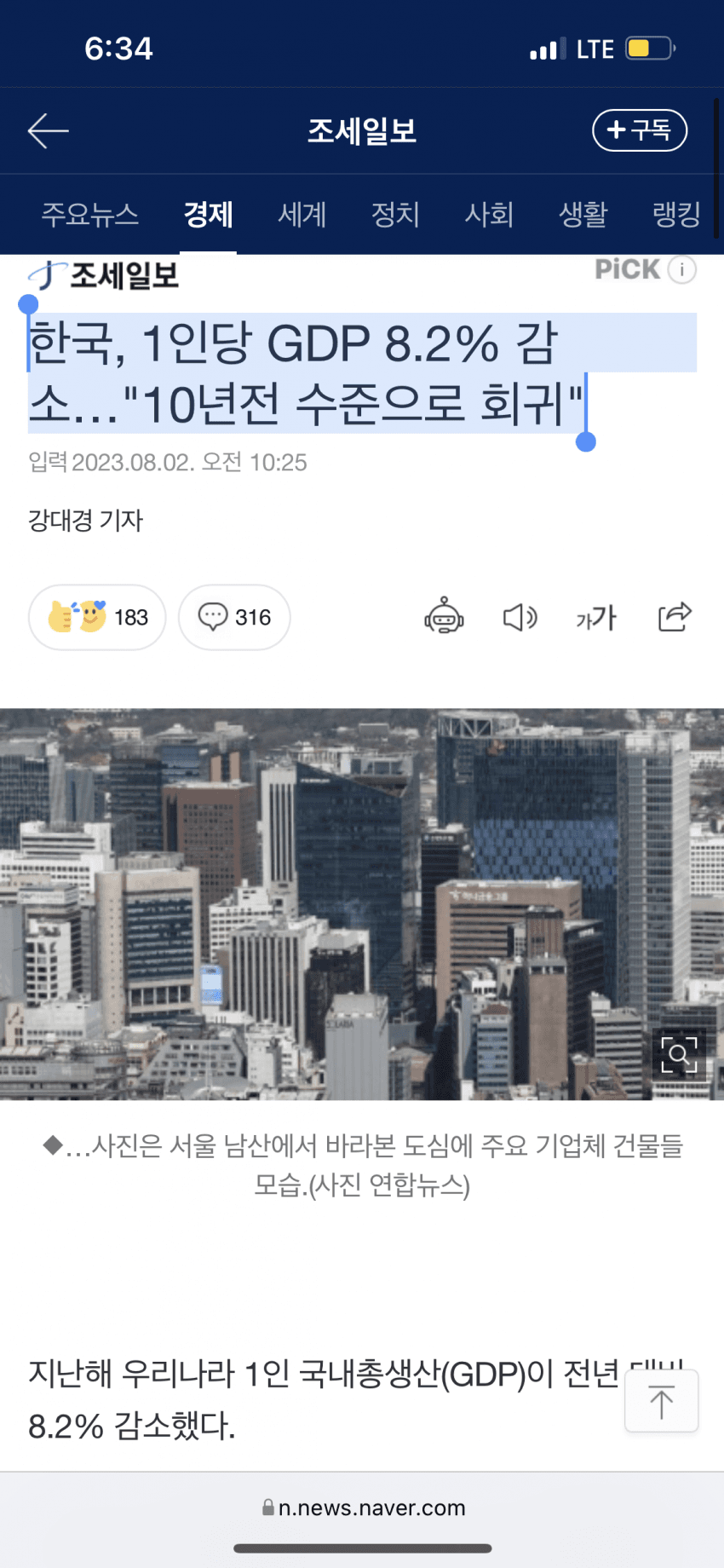Open the 세계 news tab
The height and width of the screenshot is (1568, 724).
pyautogui.click(x=302, y=214)
